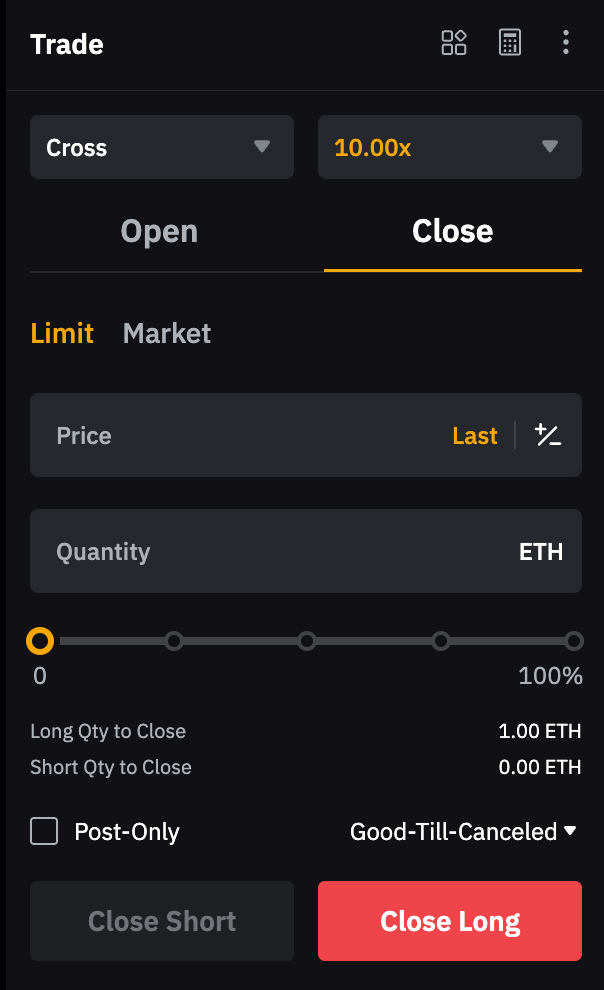Image resolution: width=604 pixels, height=990 pixels.
Task: Fill price with Last traded price
Action: [474, 435]
